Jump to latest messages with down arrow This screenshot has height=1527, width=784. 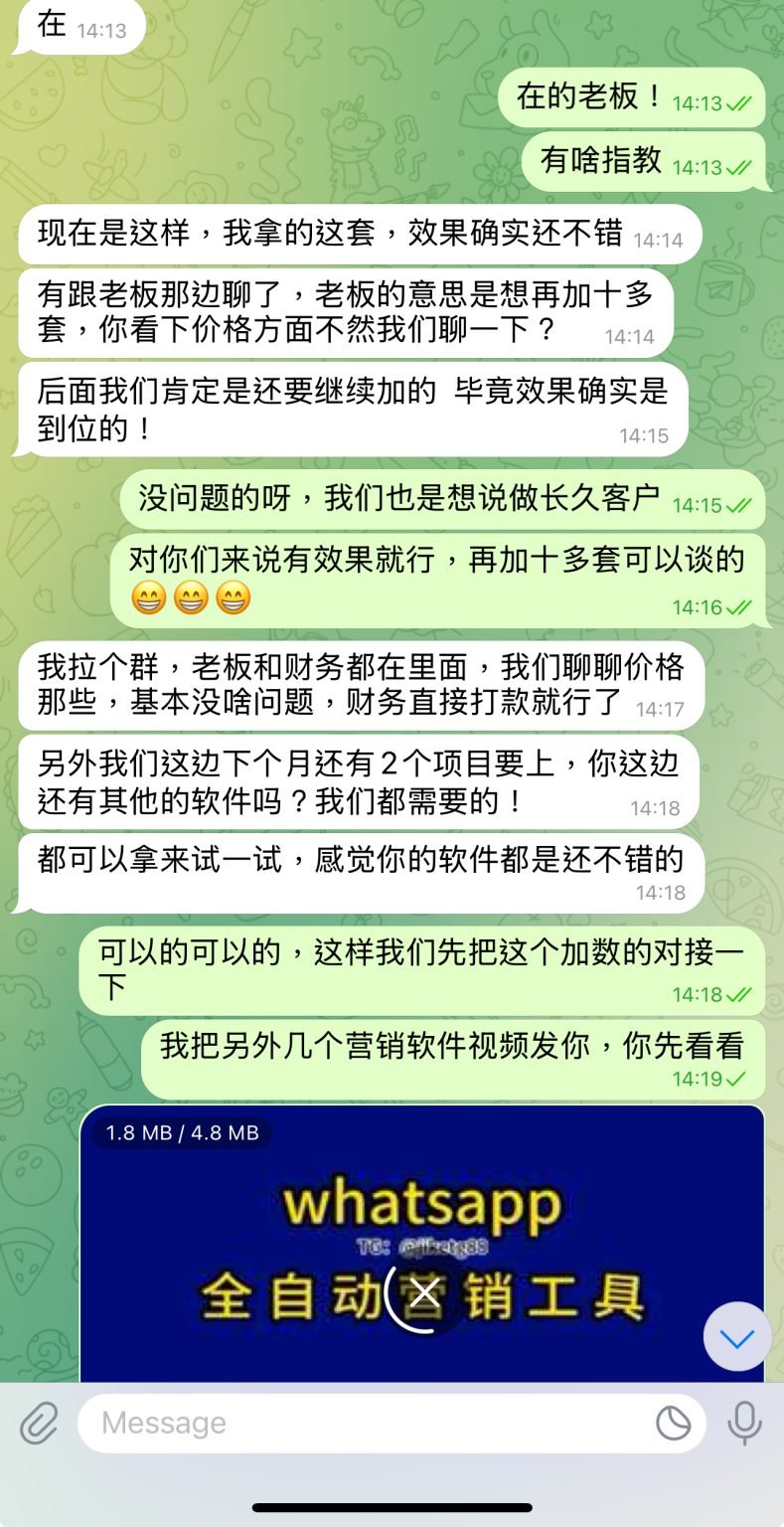[737, 1337]
